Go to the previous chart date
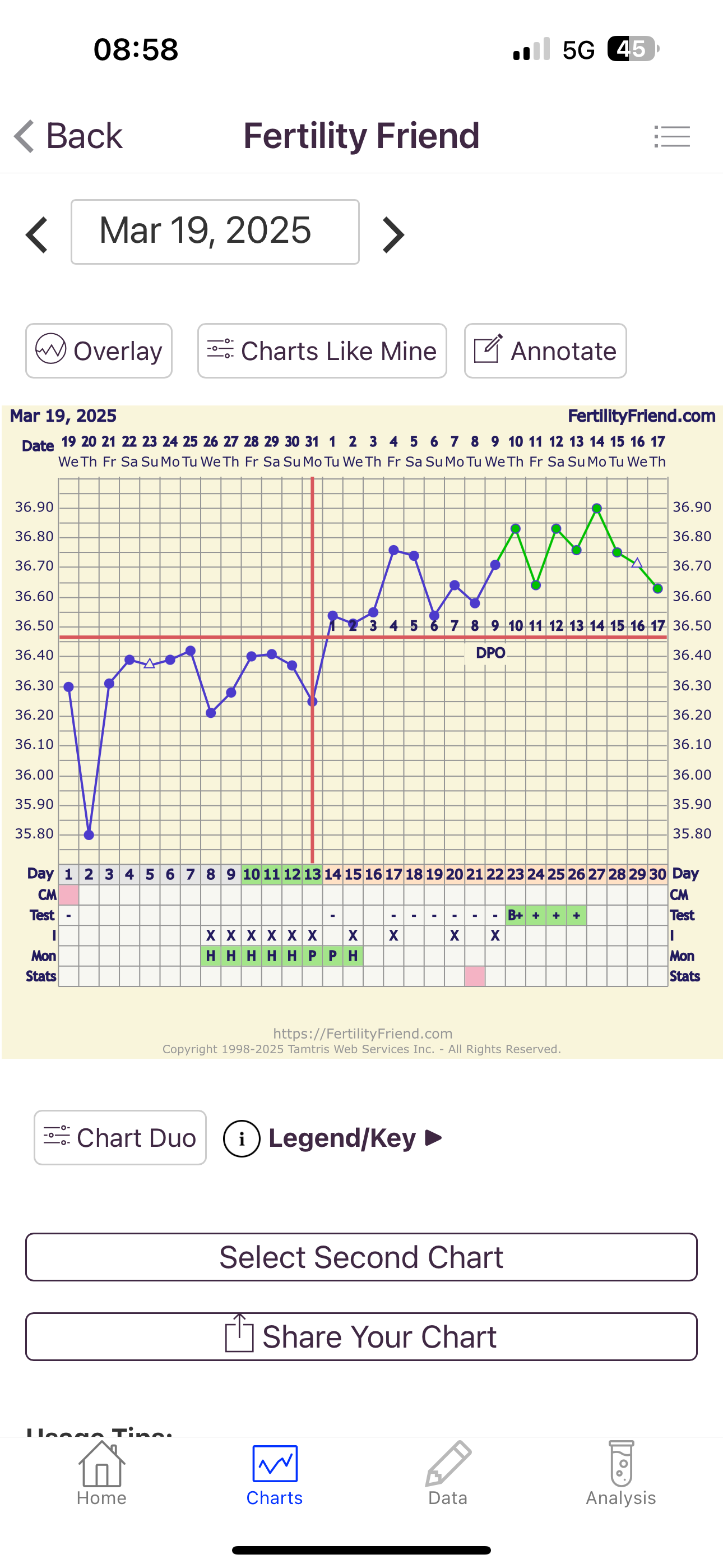The image size is (723, 1568). point(36,234)
